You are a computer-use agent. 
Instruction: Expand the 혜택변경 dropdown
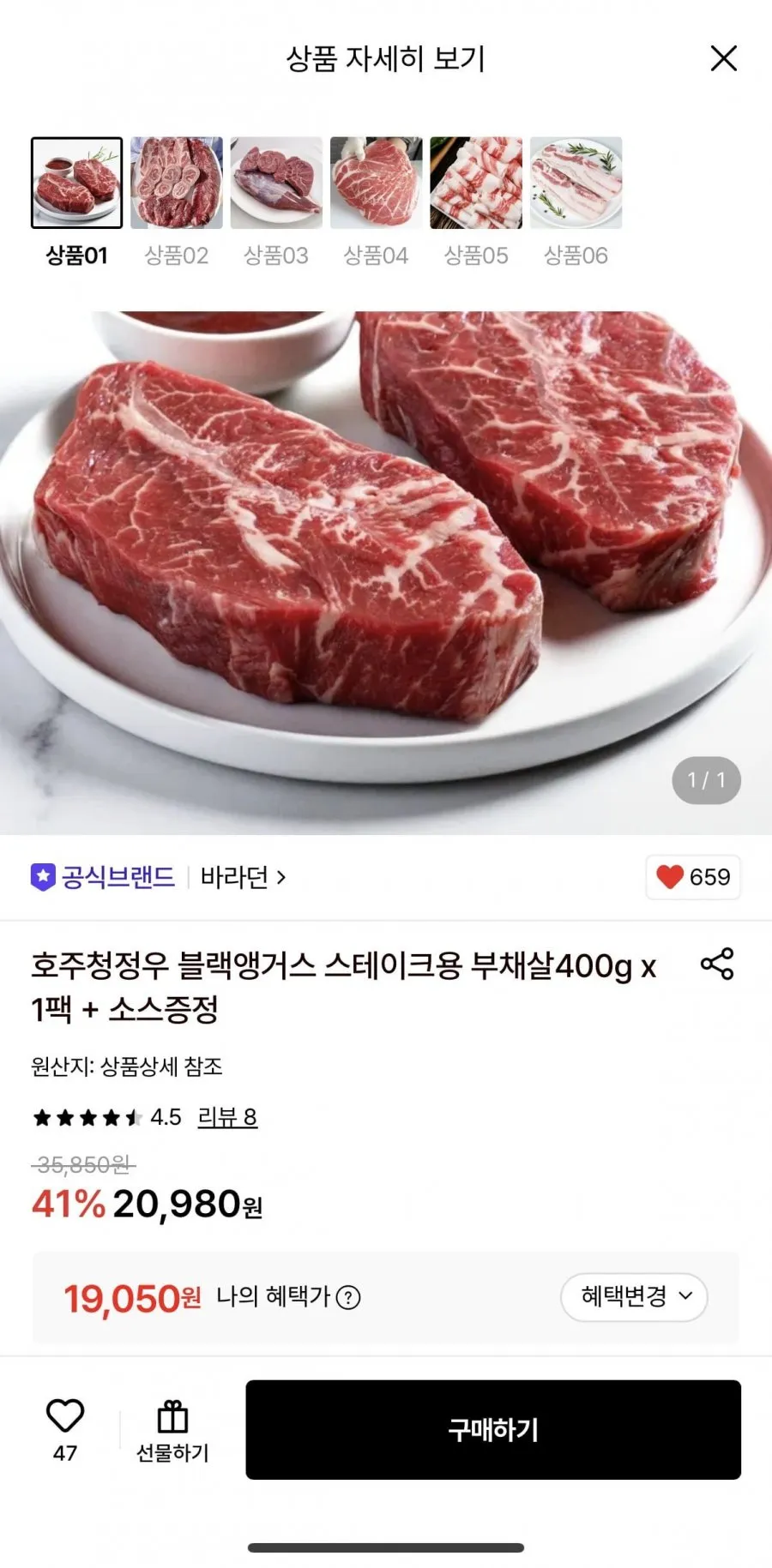tap(634, 1296)
